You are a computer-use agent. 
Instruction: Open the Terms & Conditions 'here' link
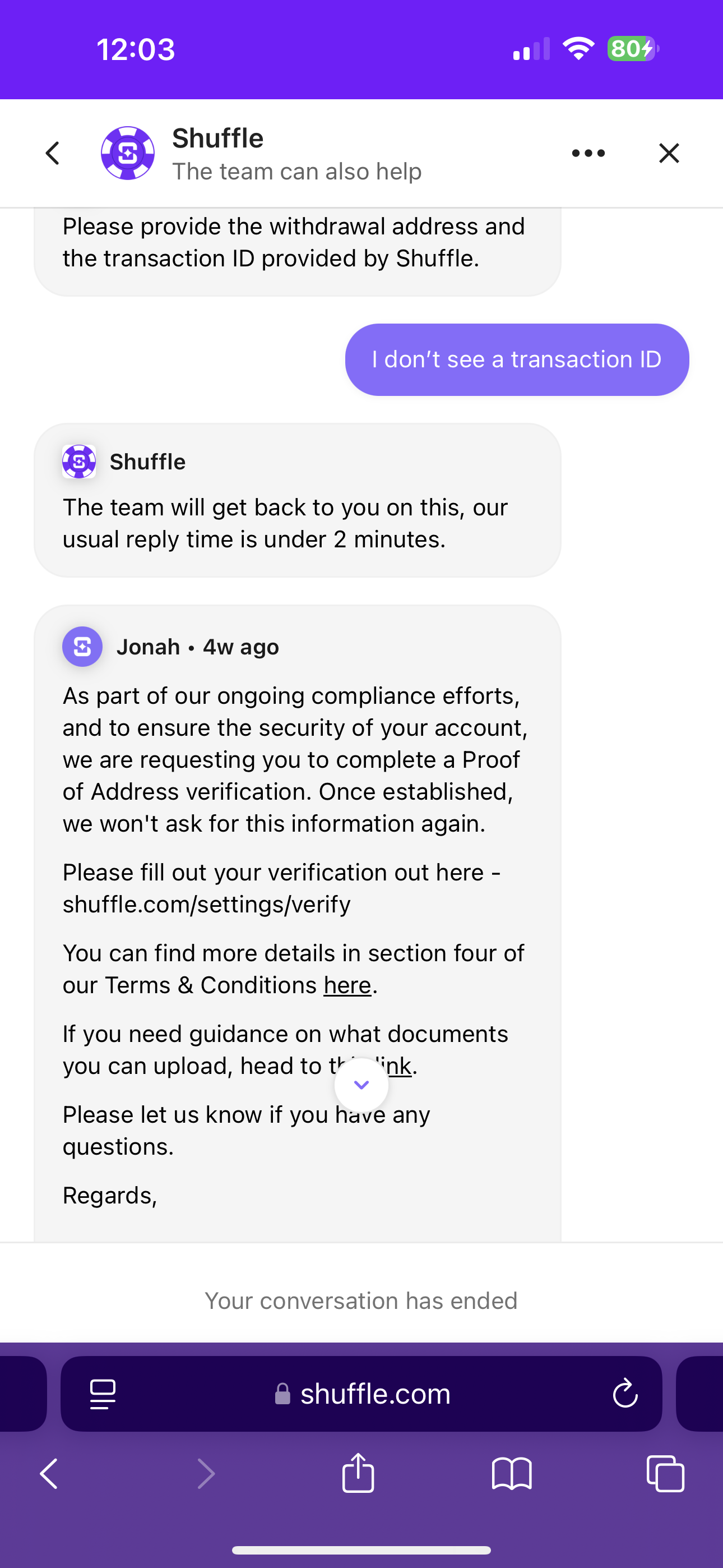tap(347, 985)
